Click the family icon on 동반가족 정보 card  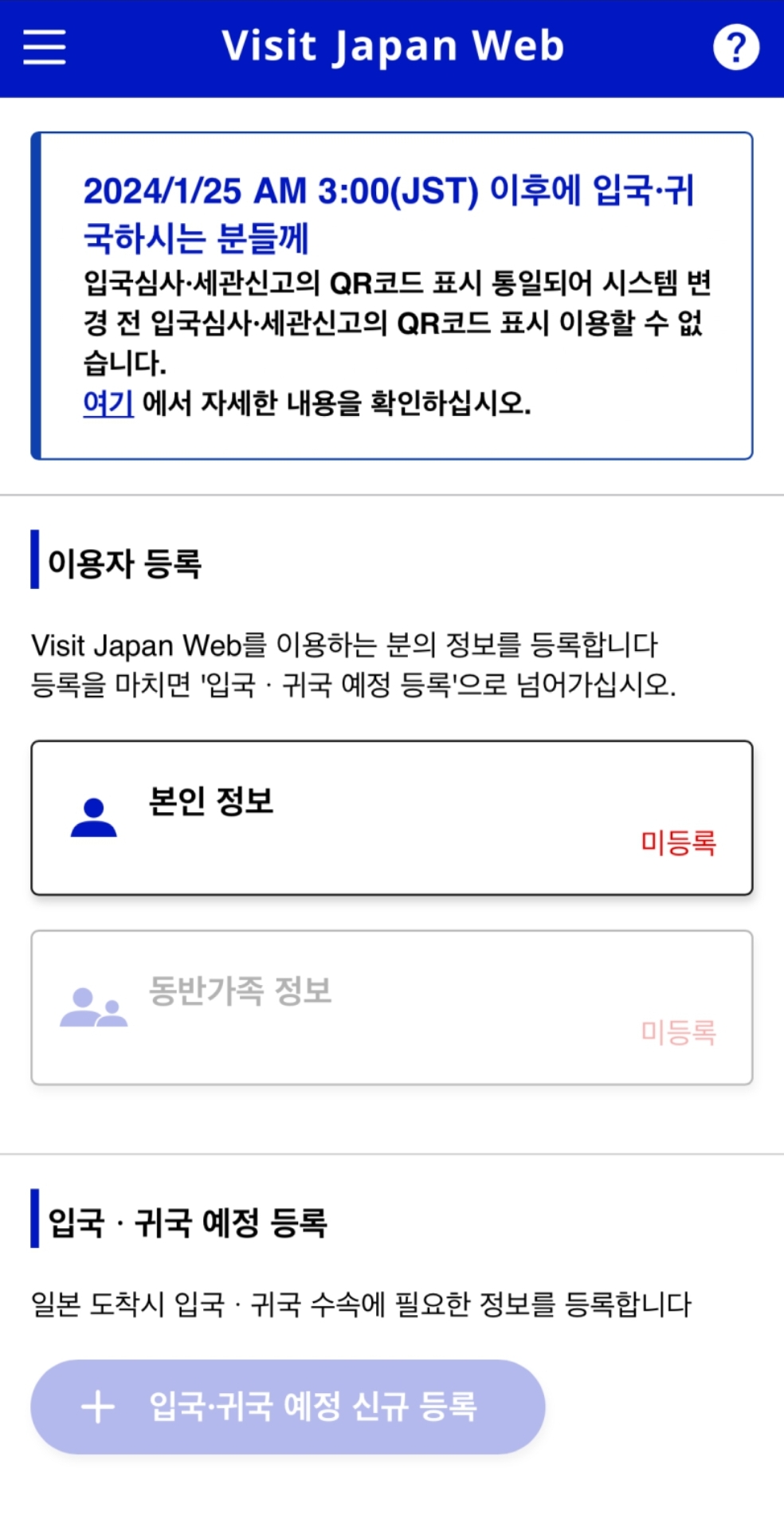93,1008
